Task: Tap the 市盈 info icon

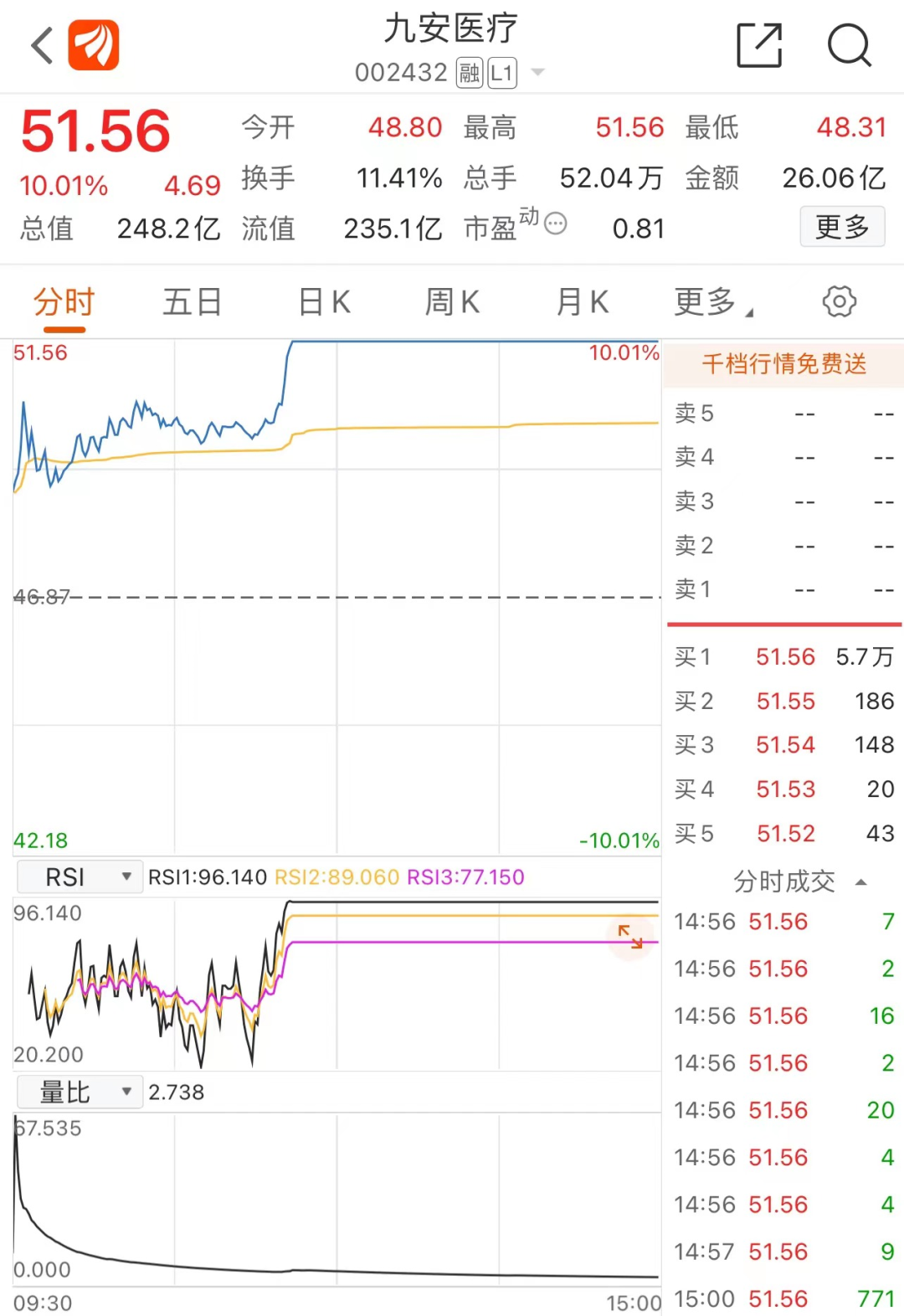Action: coord(556,224)
